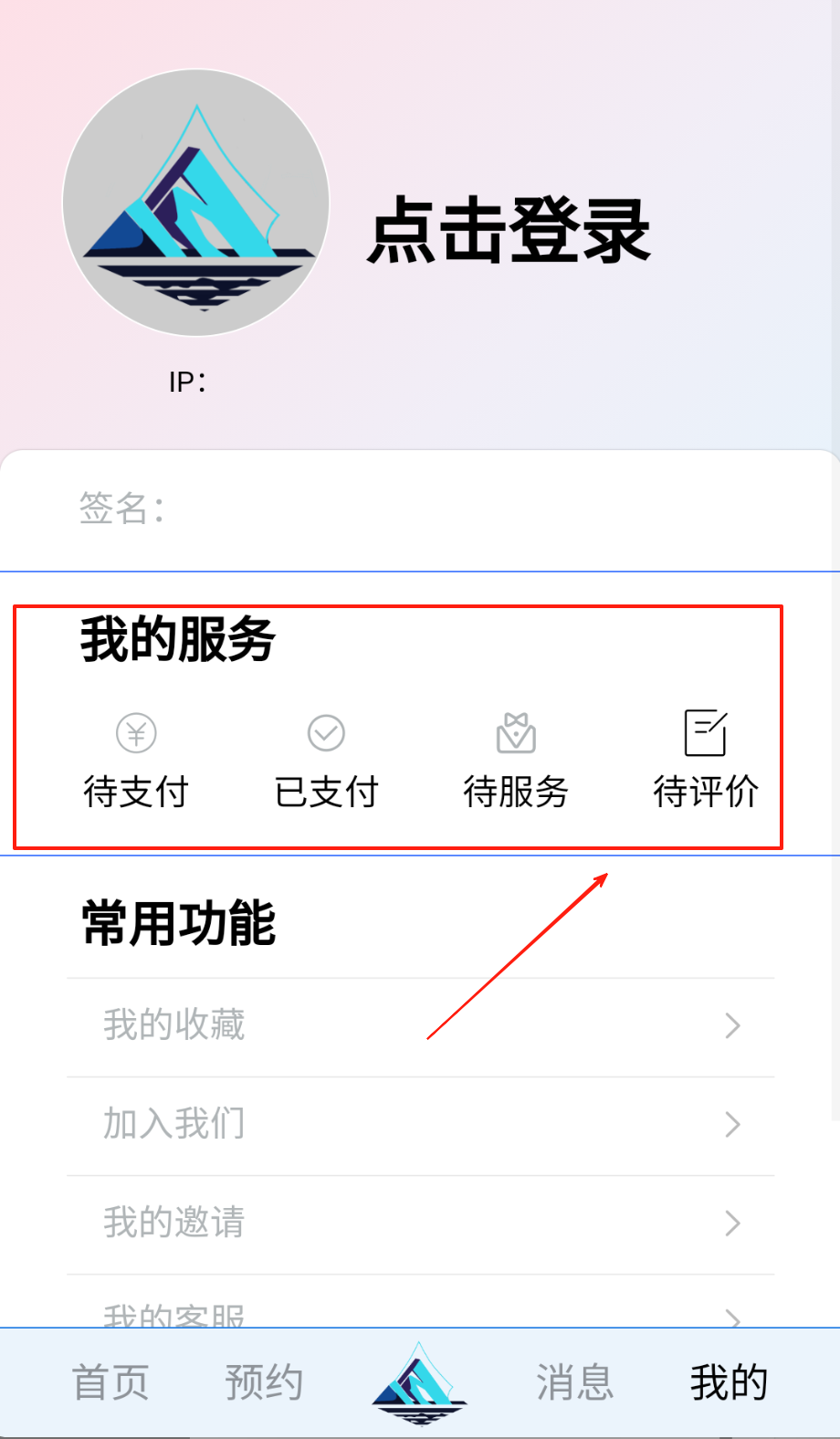The height and width of the screenshot is (1439, 840).
Task: Select the 我的 profile tab
Action: pos(729,1382)
